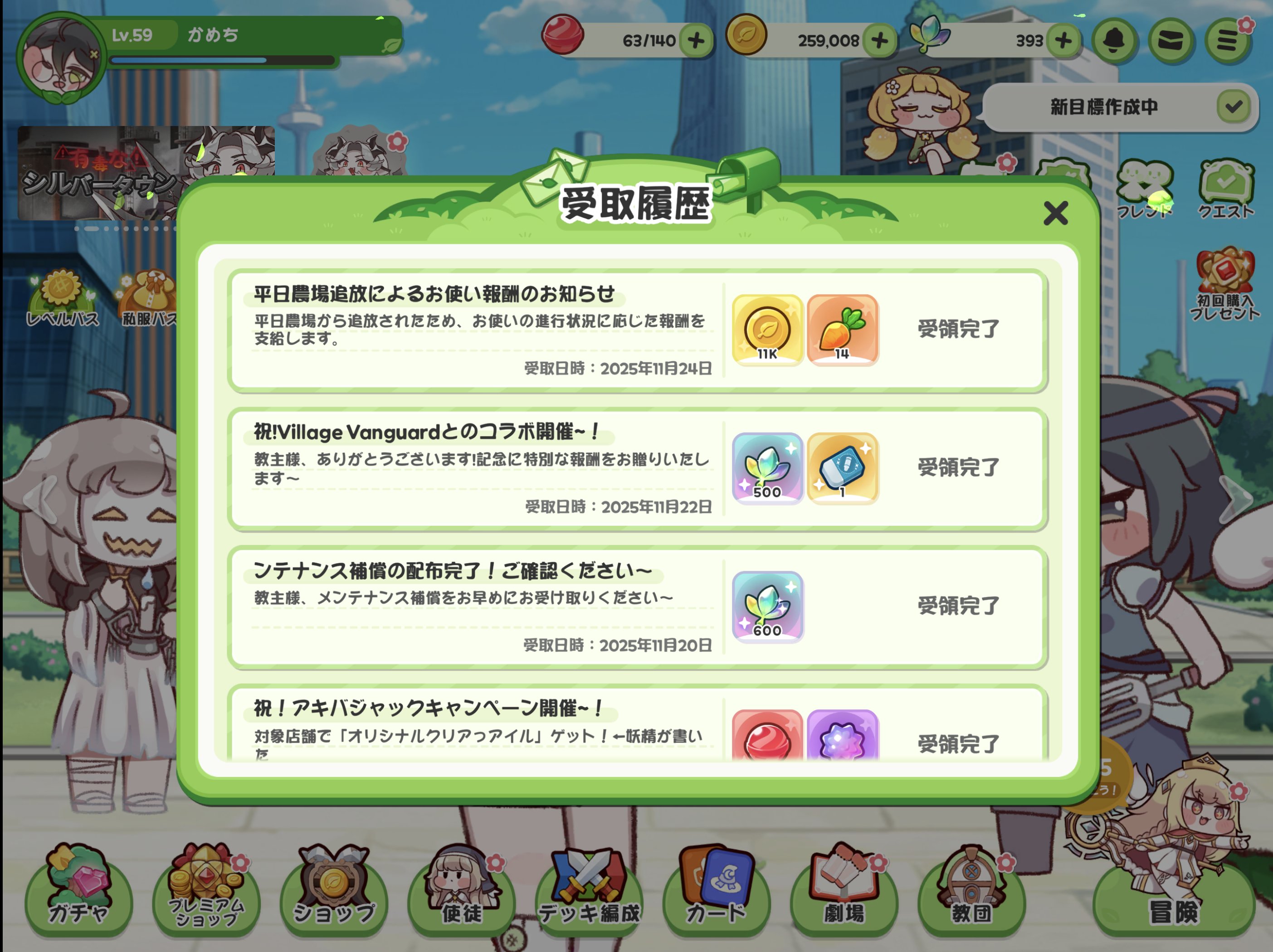Open デッキ編成

[589, 889]
